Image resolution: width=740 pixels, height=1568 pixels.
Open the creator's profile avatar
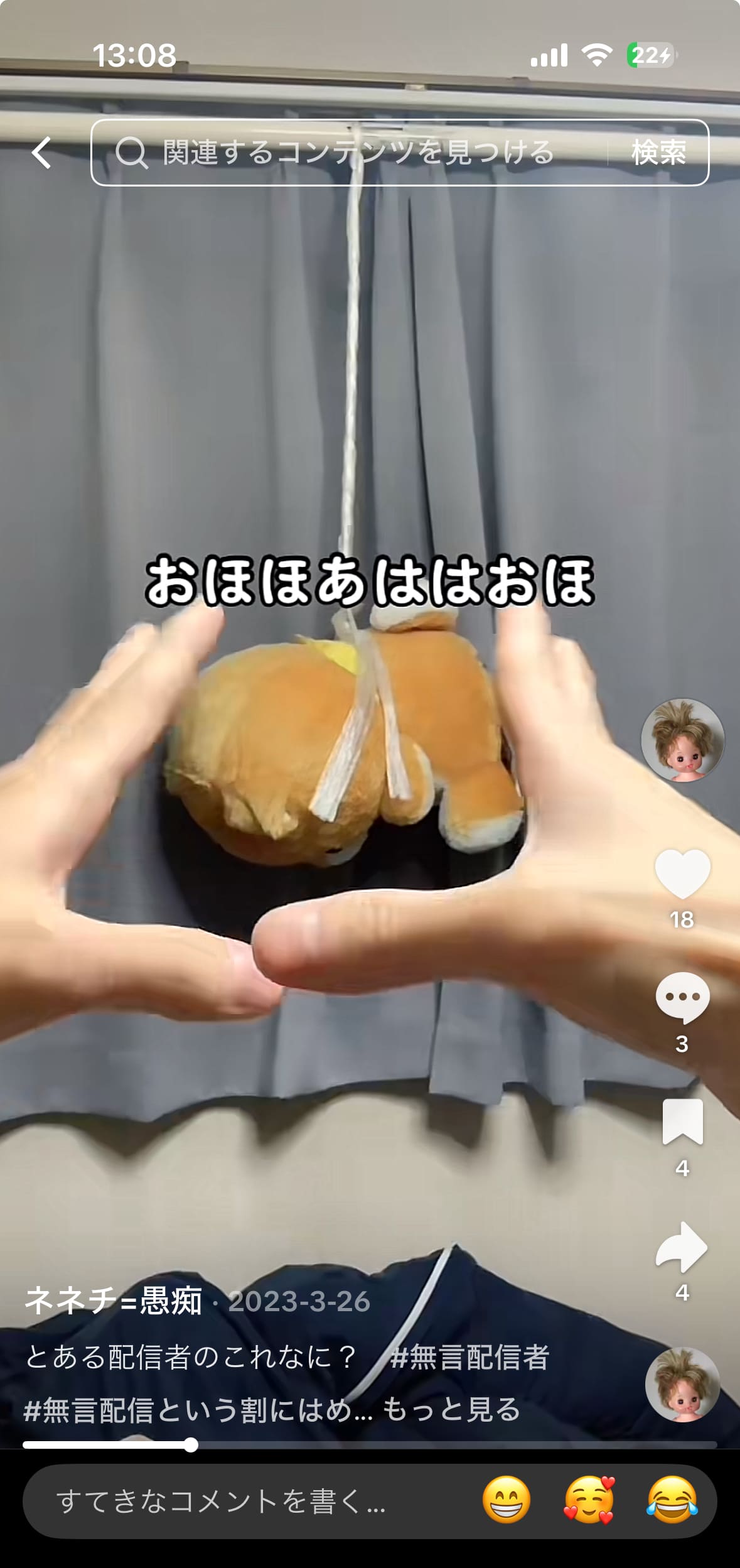point(682,740)
